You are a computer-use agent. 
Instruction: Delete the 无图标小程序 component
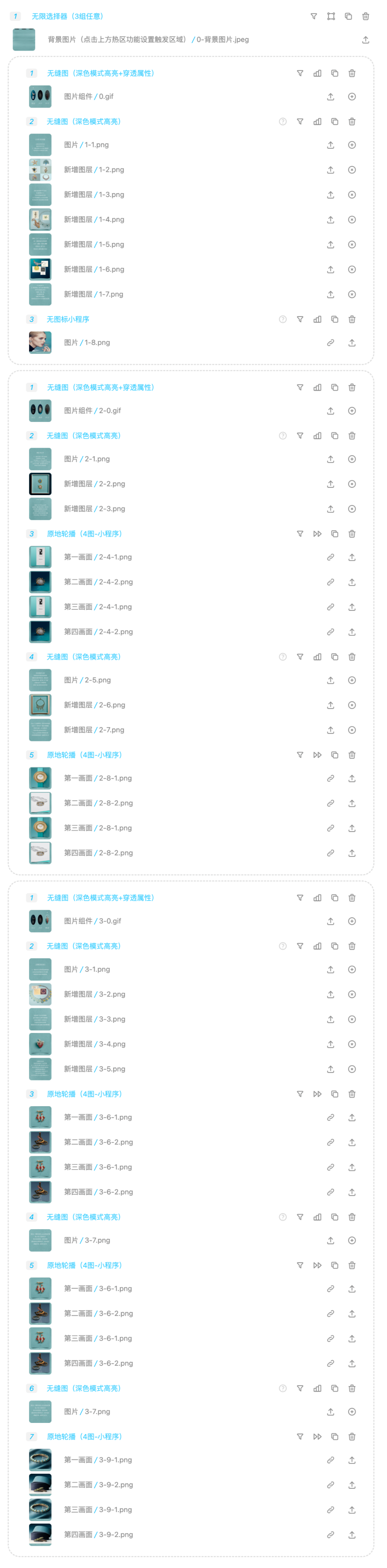(352, 320)
